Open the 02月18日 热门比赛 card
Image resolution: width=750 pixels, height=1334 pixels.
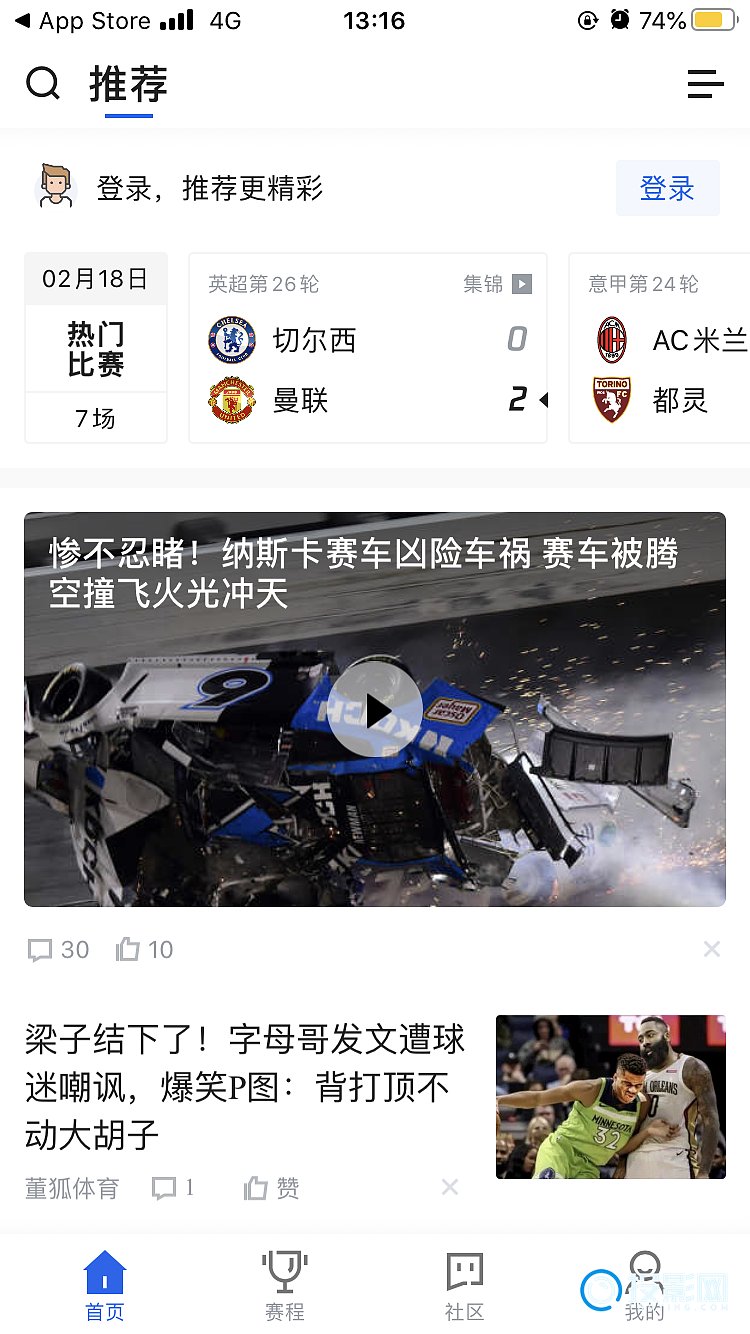coord(96,348)
